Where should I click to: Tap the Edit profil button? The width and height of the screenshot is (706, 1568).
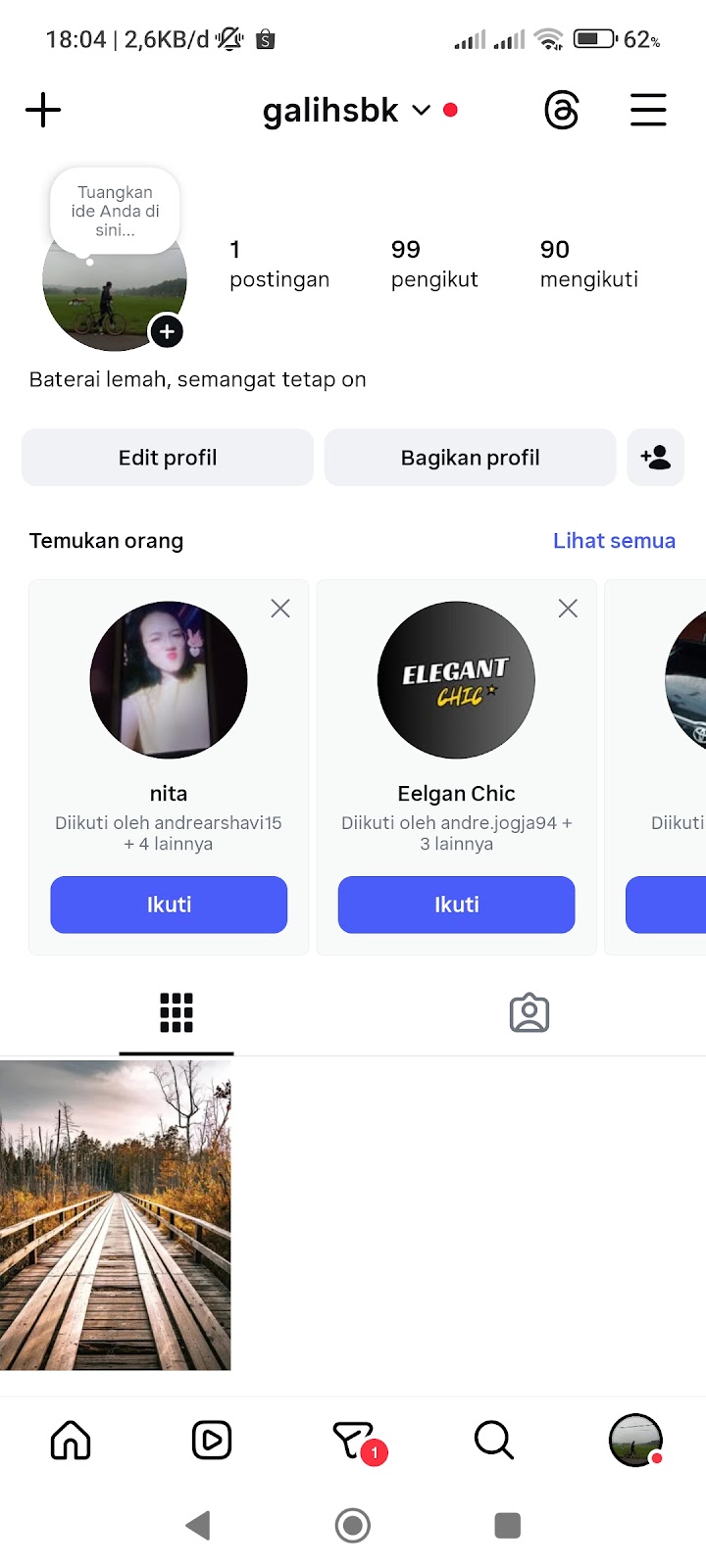point(168,458)
